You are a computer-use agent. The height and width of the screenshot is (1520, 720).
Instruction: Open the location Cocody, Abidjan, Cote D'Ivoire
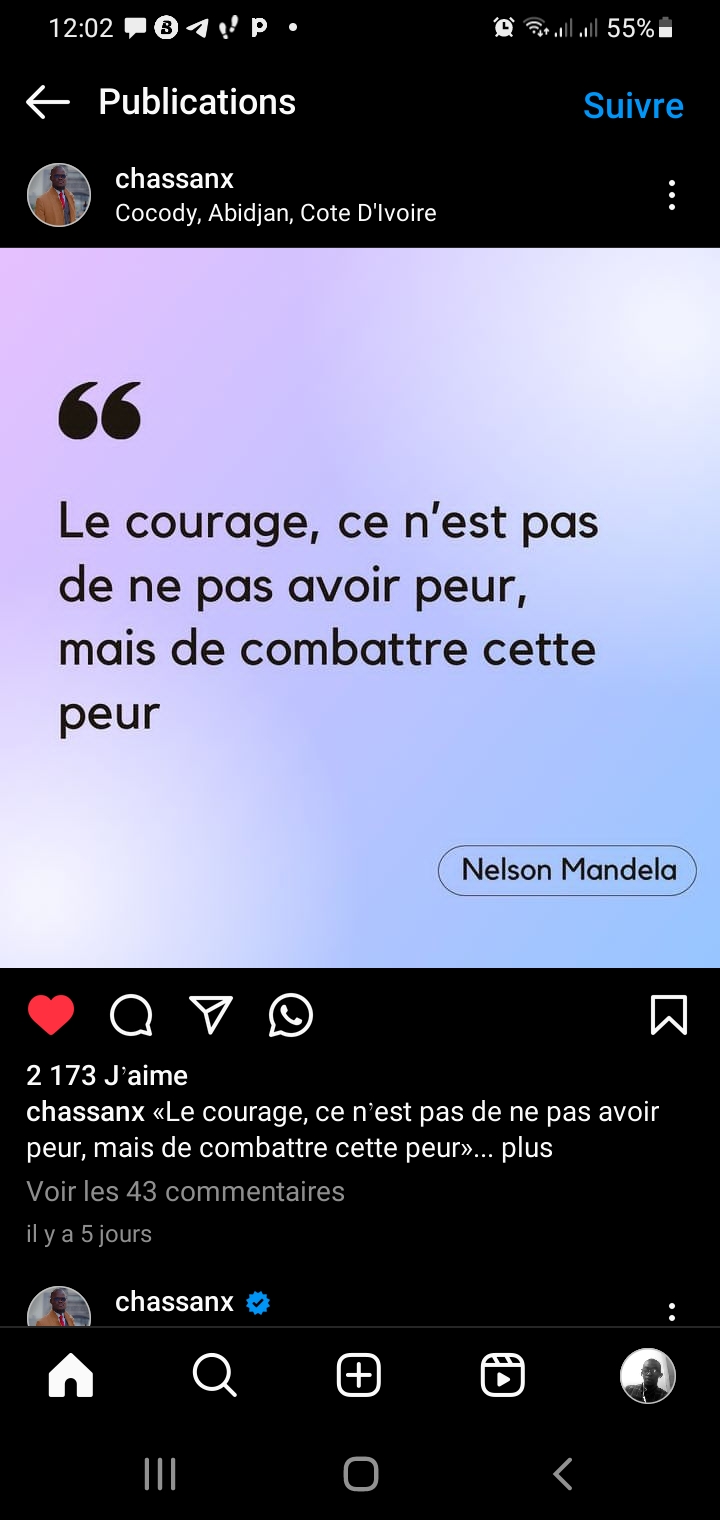click(x=275, y=213)
